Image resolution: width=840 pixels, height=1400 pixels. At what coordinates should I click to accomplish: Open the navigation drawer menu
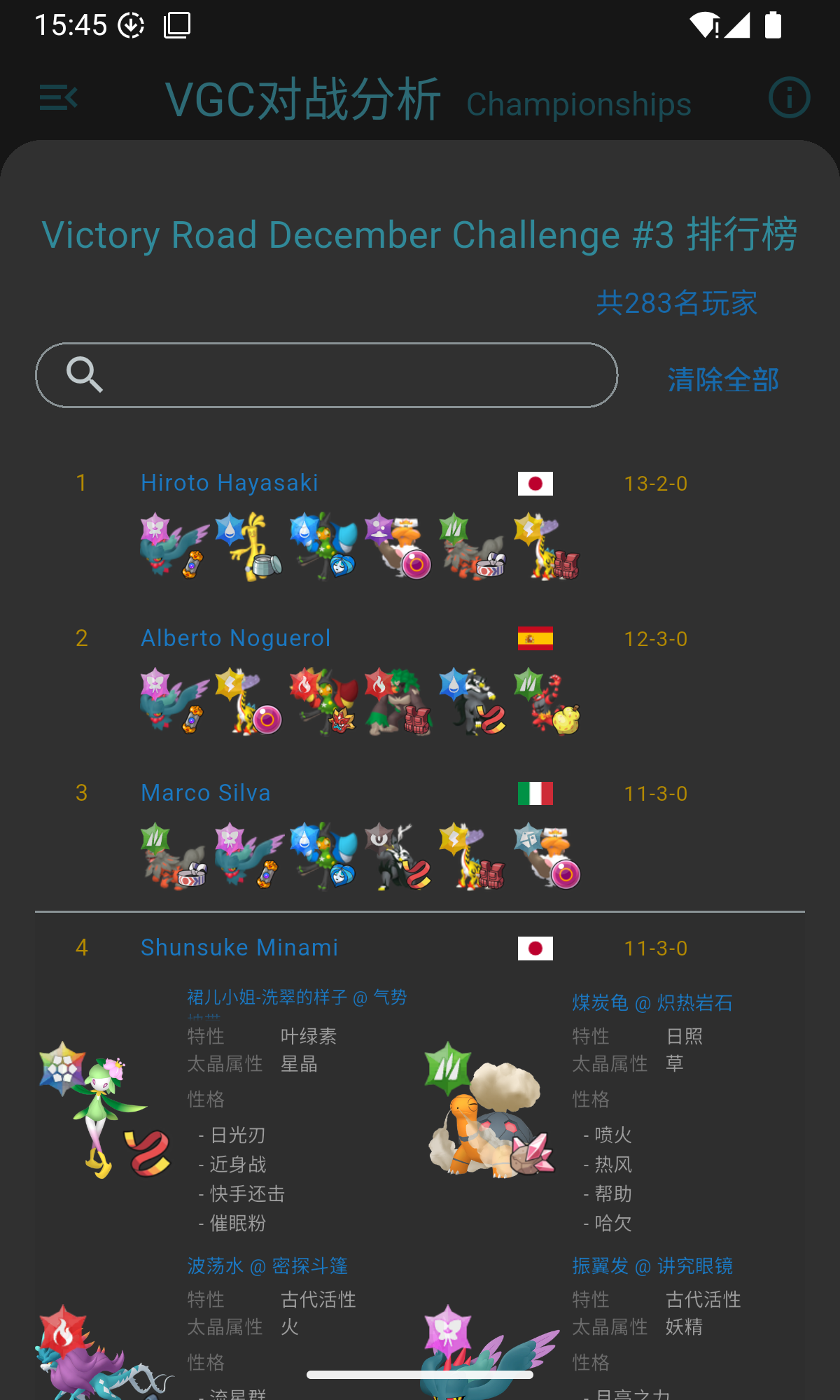click(x=59, y=97)
